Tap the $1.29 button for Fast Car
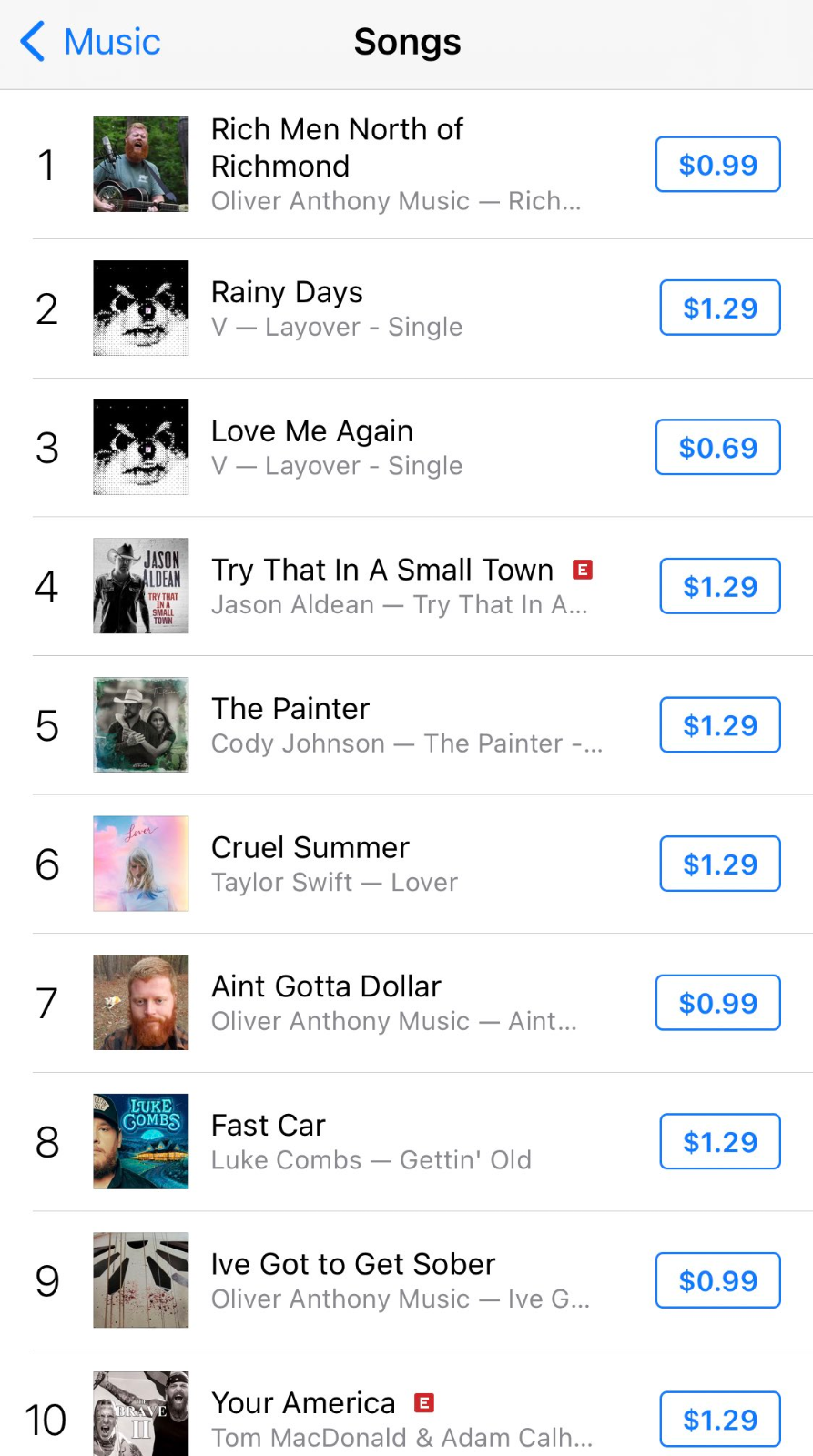813x1456 pixels. 719,1141
